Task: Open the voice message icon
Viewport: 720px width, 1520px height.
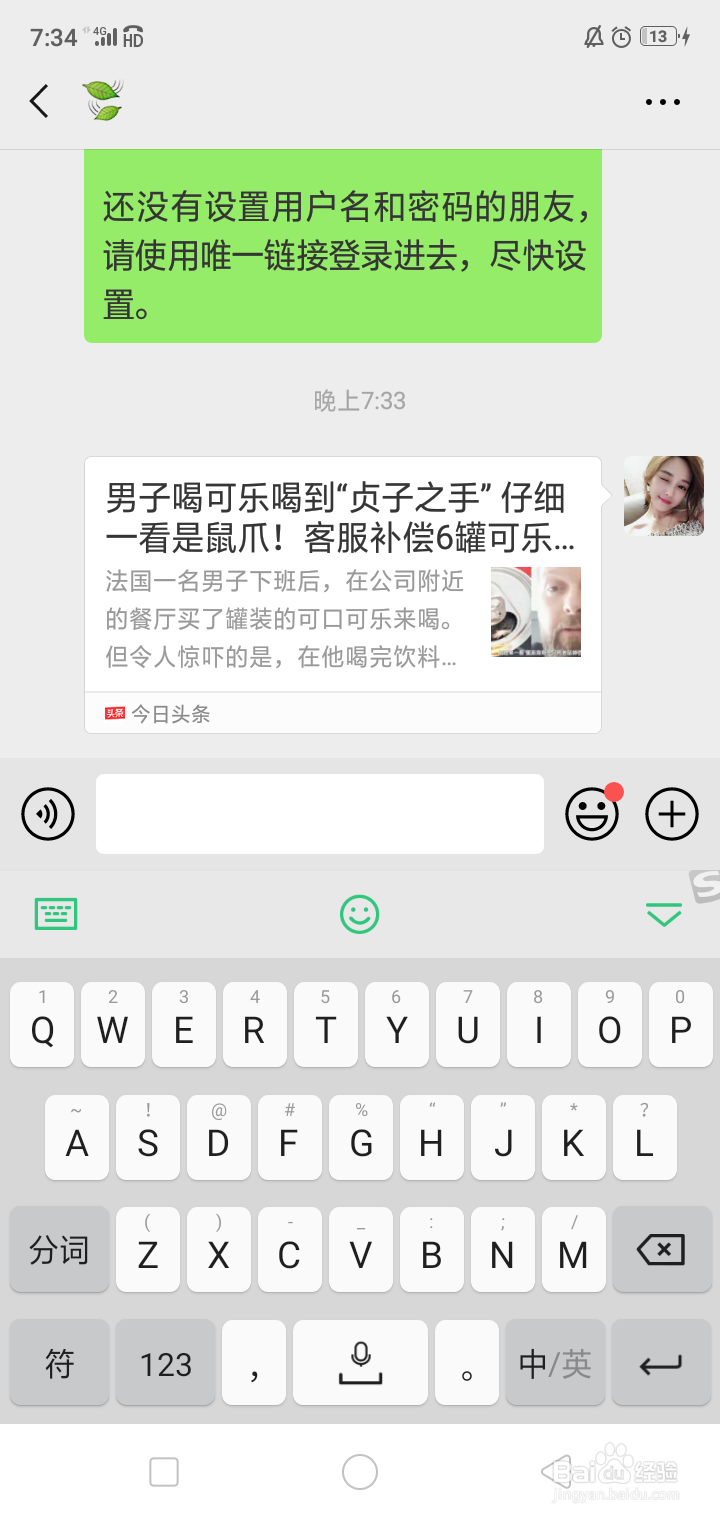Action: point(47,814)
